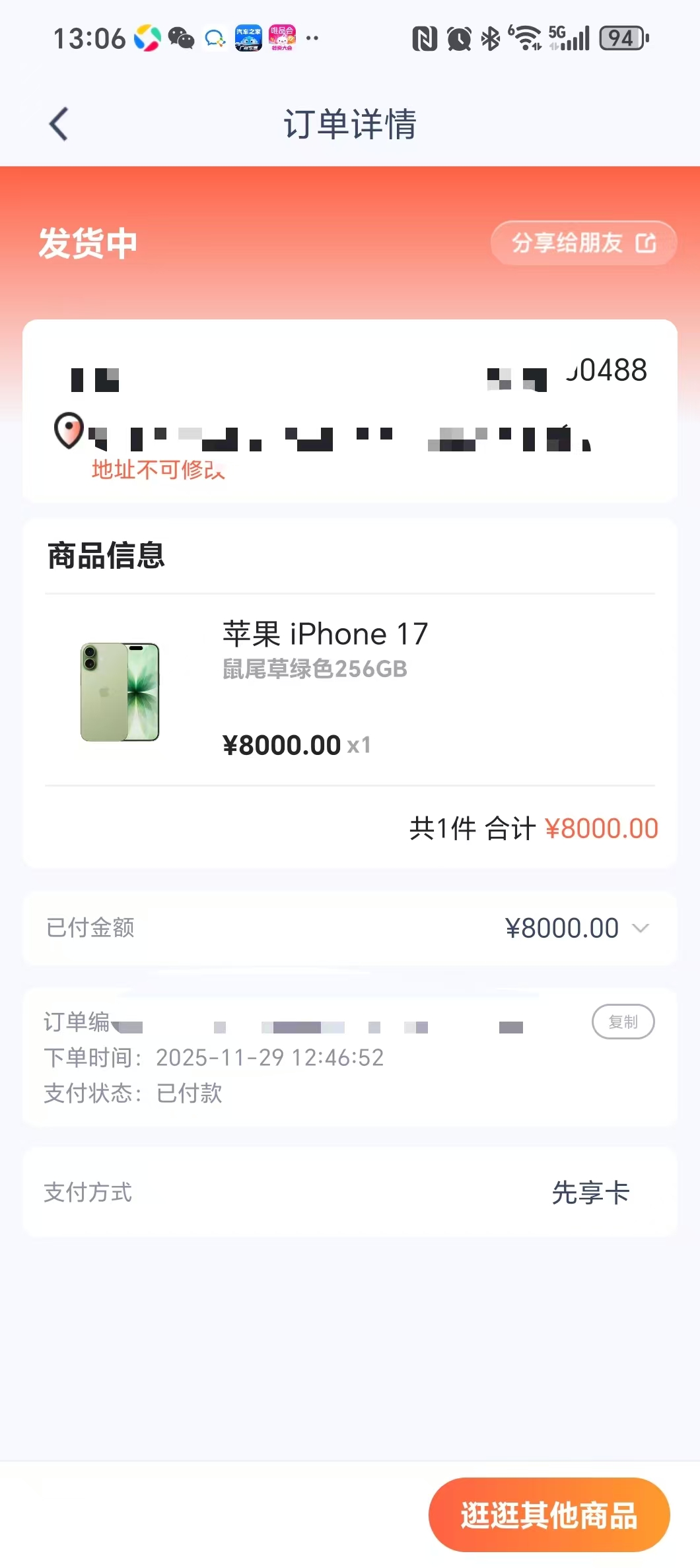Open WeChat from the status bar icon
This screenshot has width=700, height=1568.
pyautogui.click(x=179, y=38)
